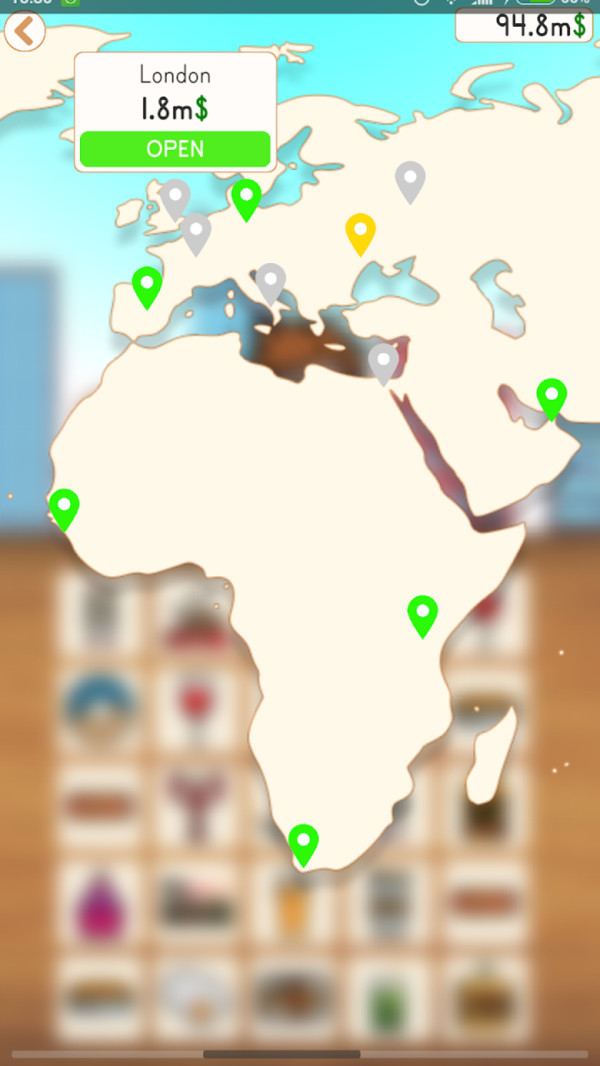
Task: Select the green pin on the Arabian Peninsula
Action: click(551, 397)
